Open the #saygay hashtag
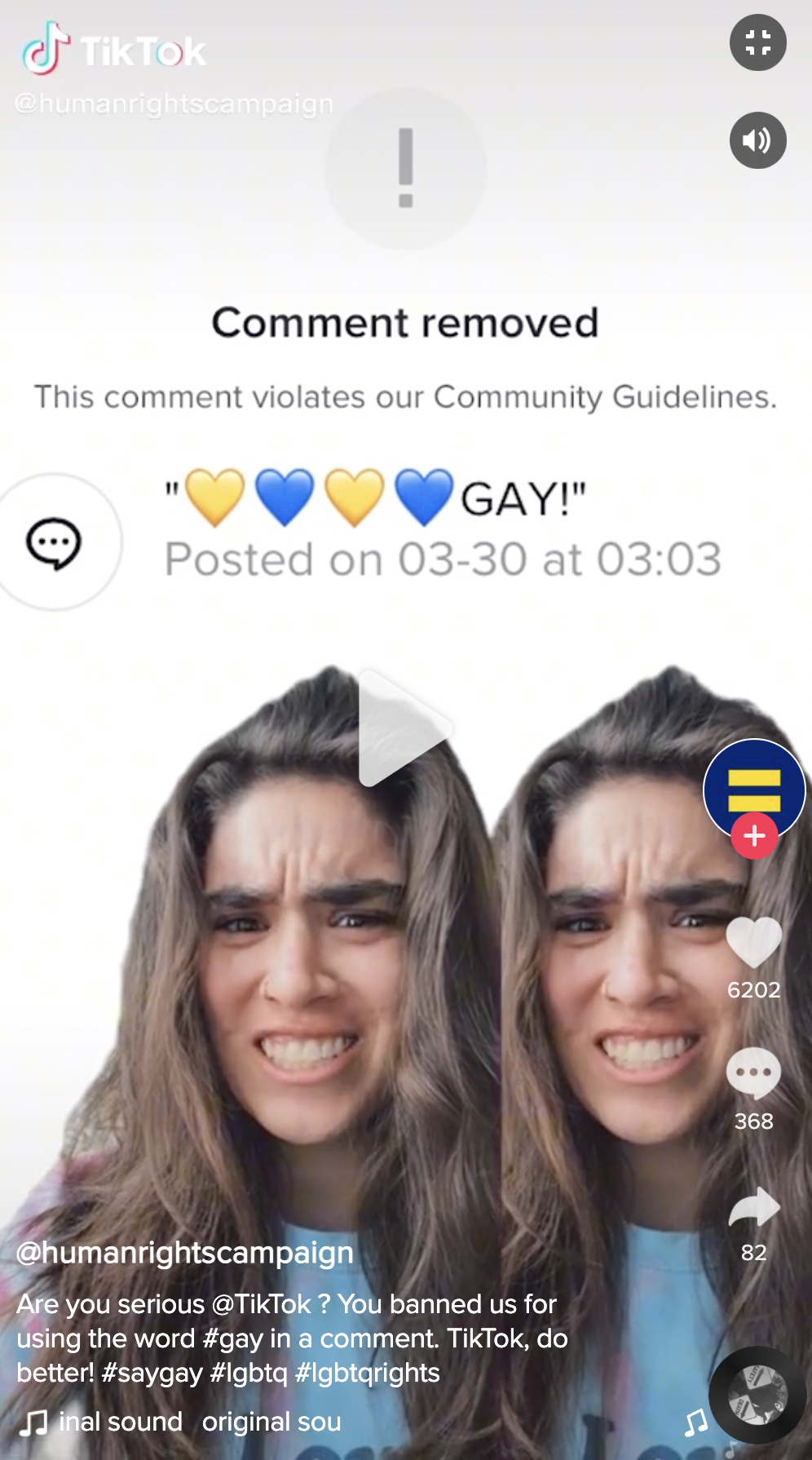The height and width of the screenshot is (1460, 812). coord(152,1373)
